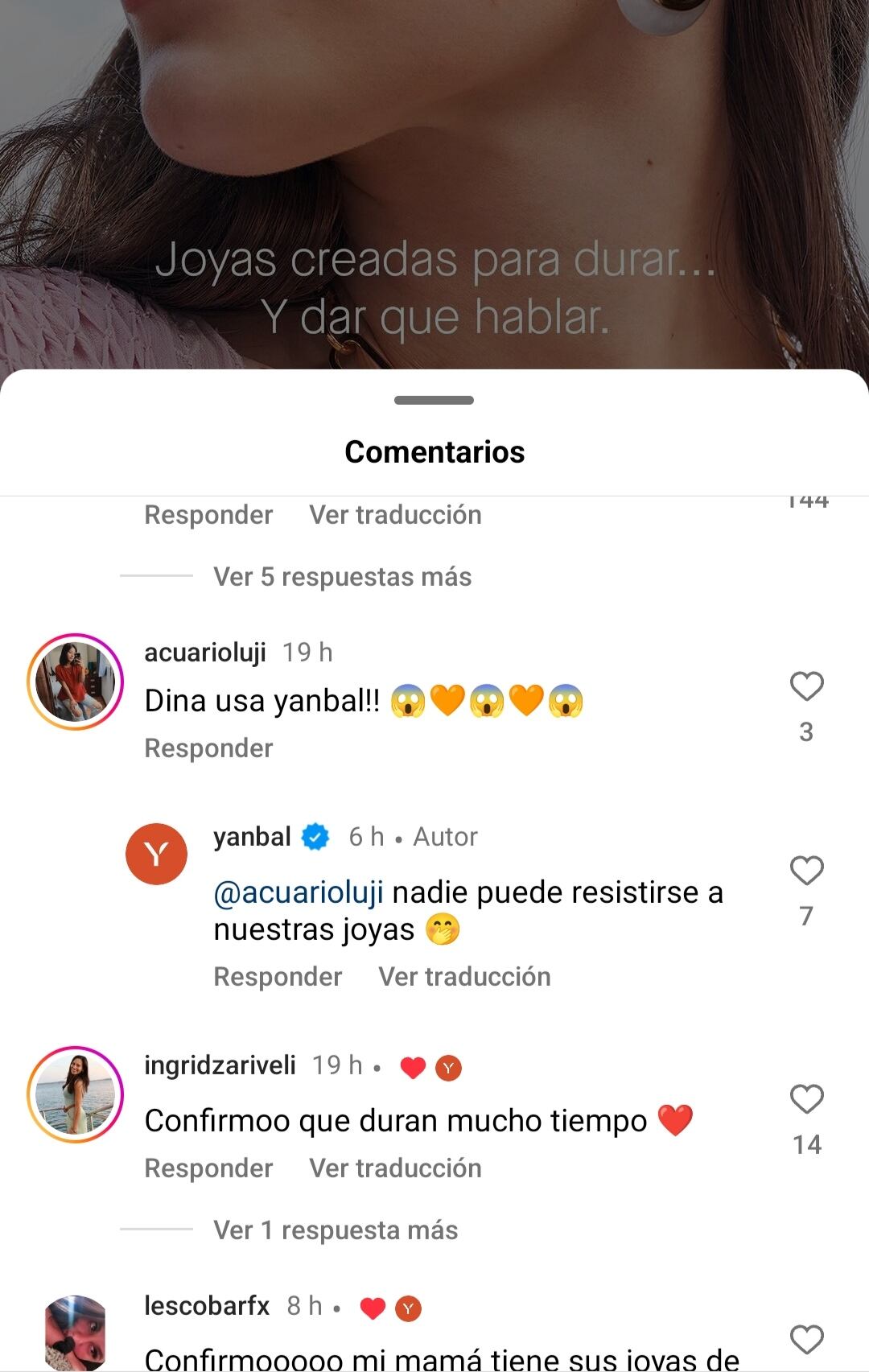The image size is (869, 1372).
Task: Like ingridzariveli's comment
Action: pyautogui.click(x=806, y=1099)
